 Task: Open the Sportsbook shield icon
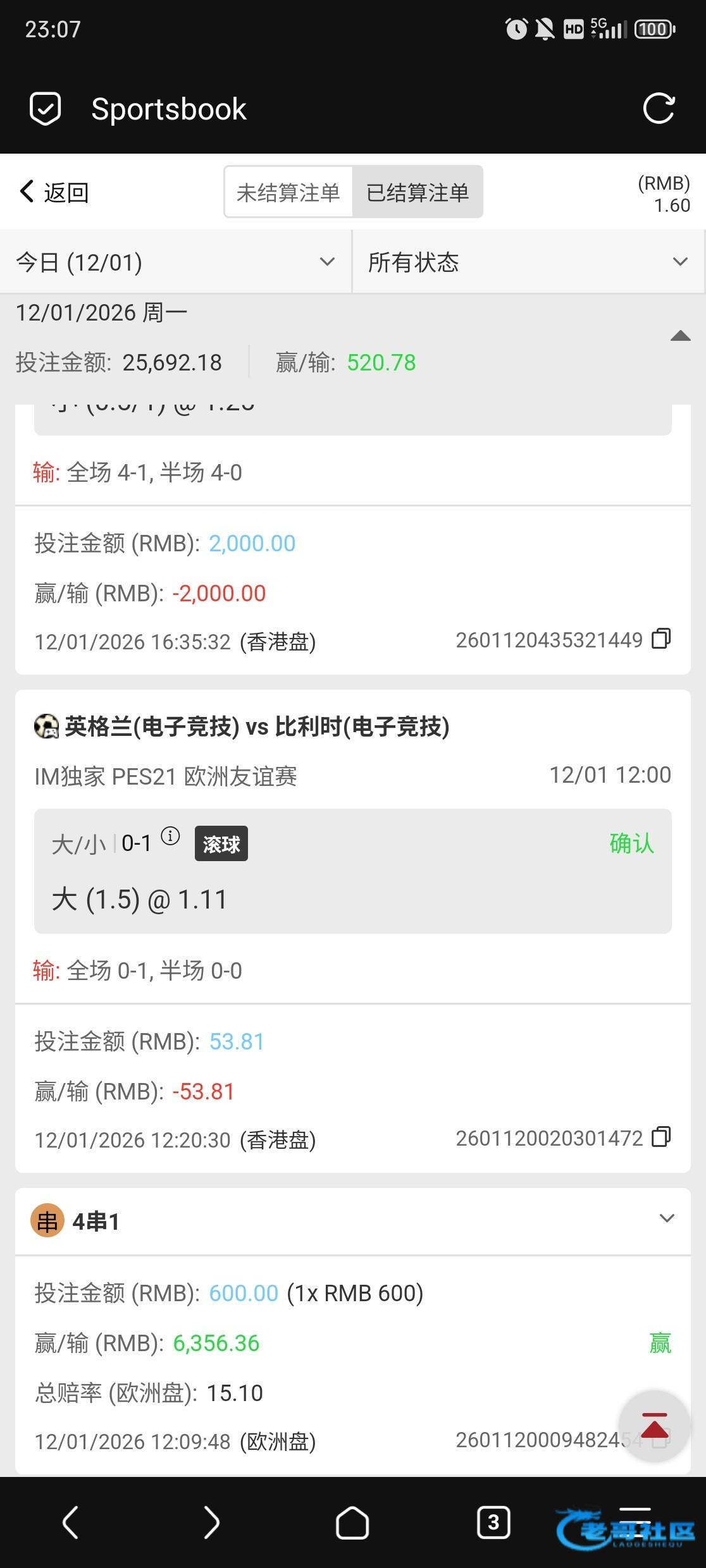click(x=46, y=109)
